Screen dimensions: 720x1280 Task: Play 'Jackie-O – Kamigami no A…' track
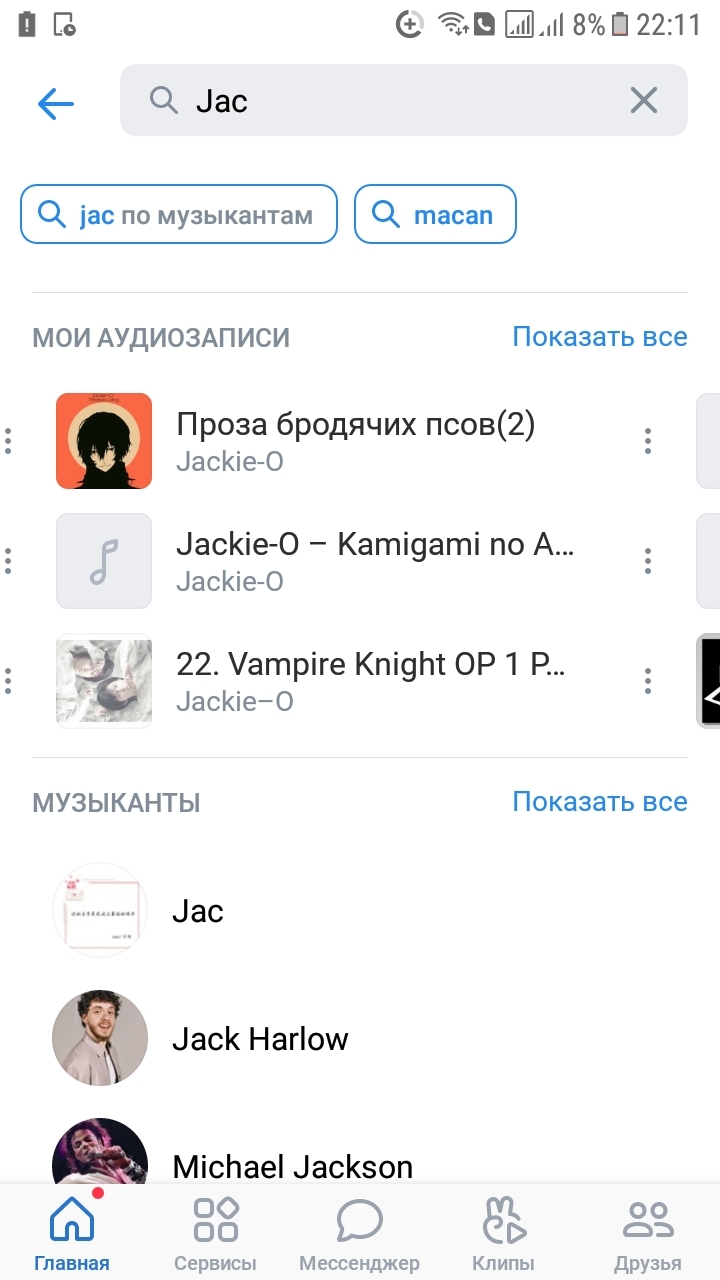click(x=375, y=561)
